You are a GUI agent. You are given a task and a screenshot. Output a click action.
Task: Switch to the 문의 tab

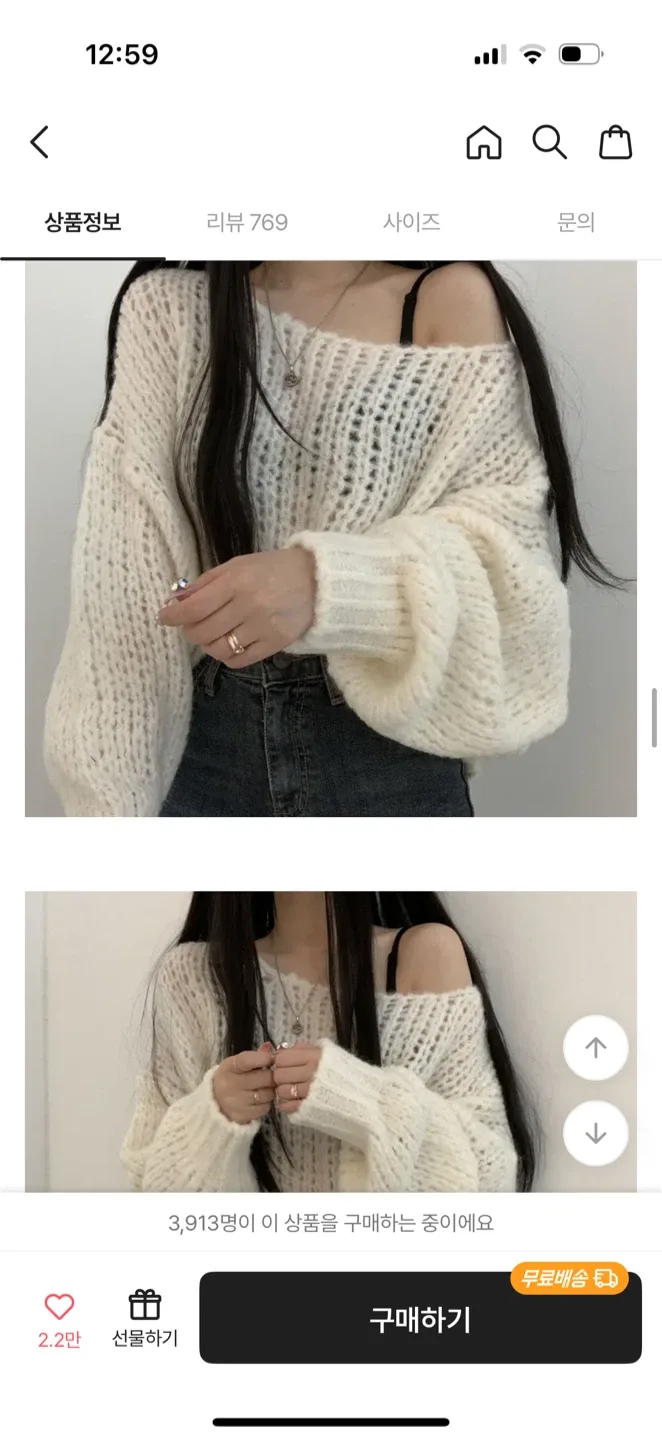click(x=576, y=222)
